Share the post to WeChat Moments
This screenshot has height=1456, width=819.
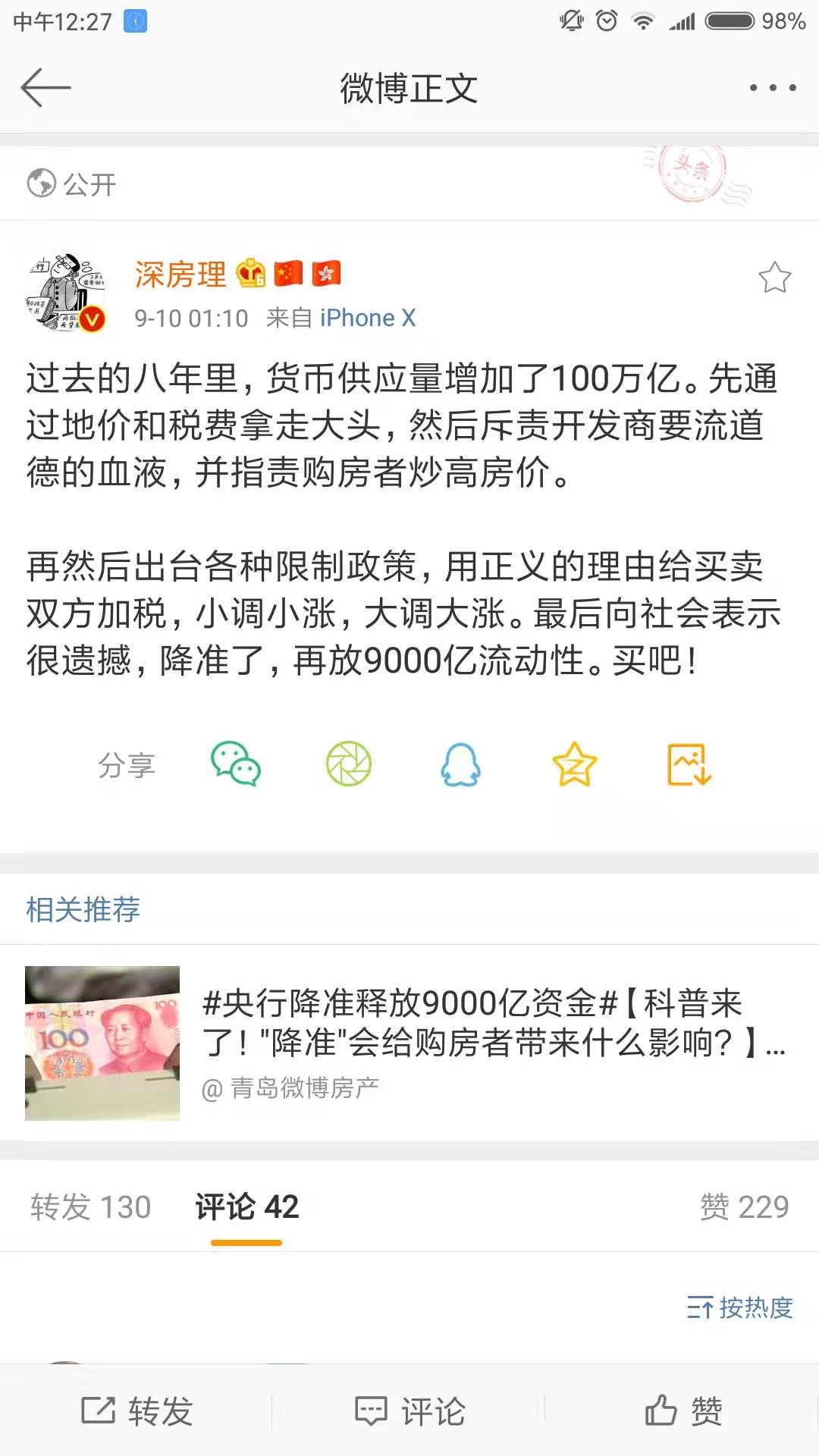[x=349, y=764]
